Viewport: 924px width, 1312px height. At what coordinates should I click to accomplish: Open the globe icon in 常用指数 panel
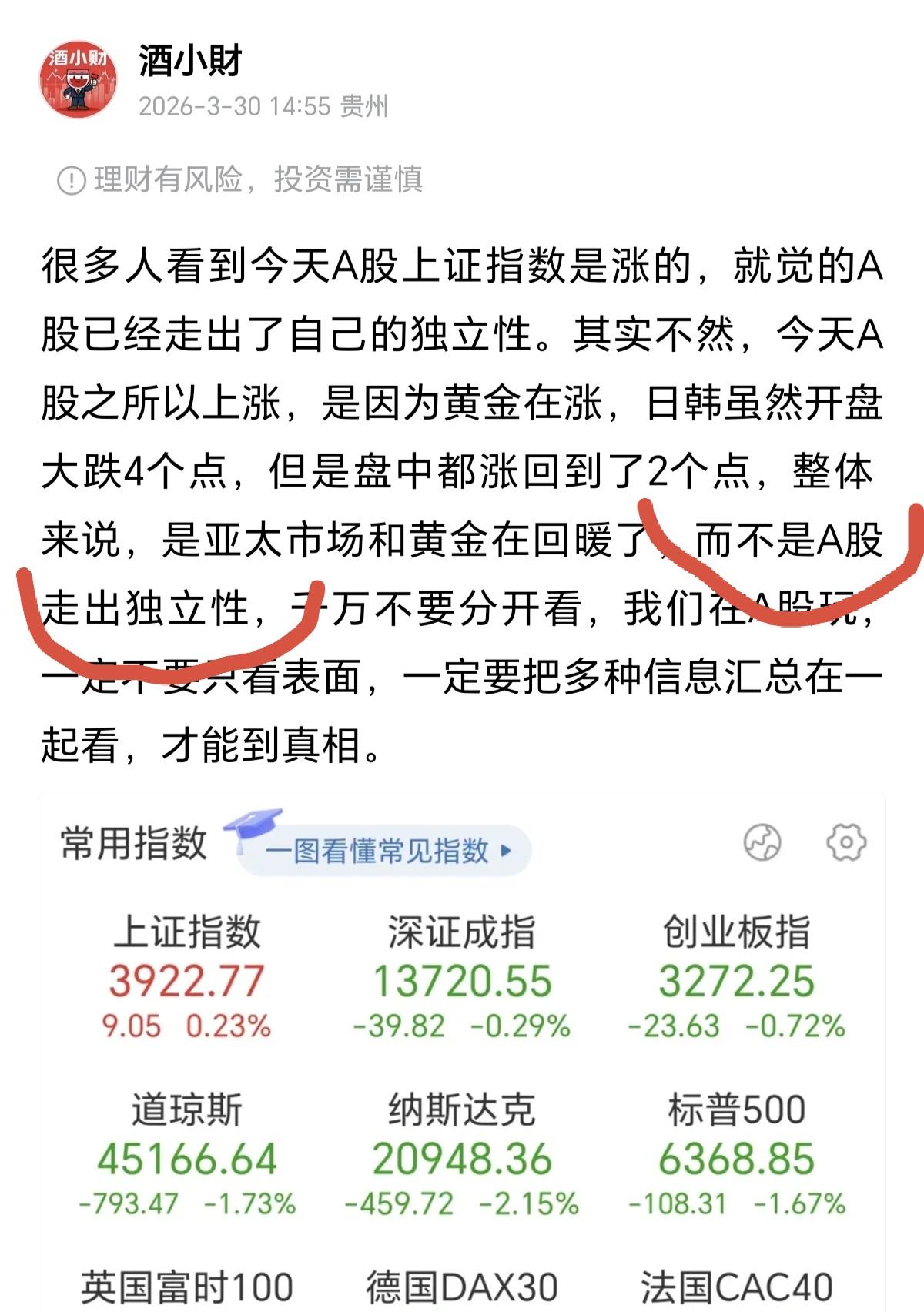point(763,843)
